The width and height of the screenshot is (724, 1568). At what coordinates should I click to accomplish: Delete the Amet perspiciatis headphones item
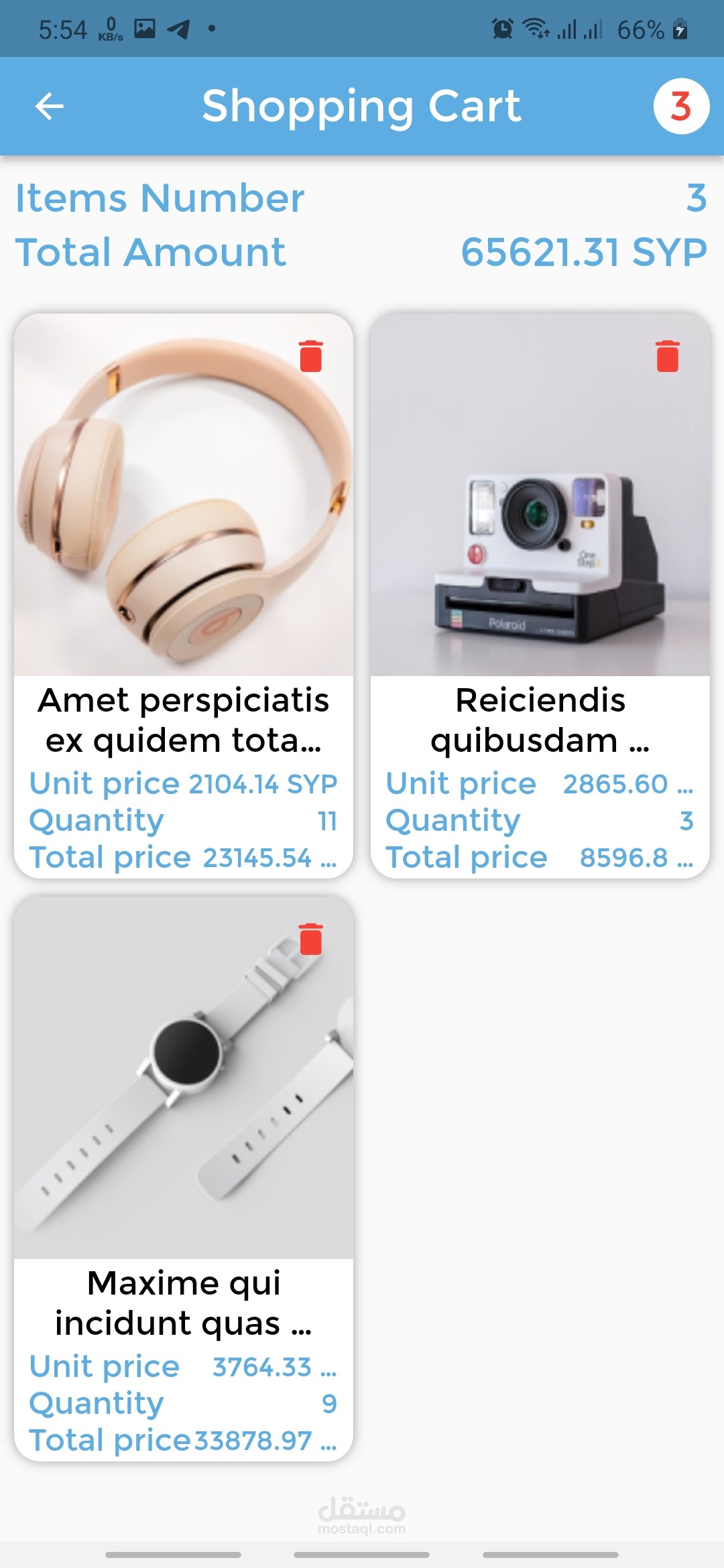pos(311,356)
